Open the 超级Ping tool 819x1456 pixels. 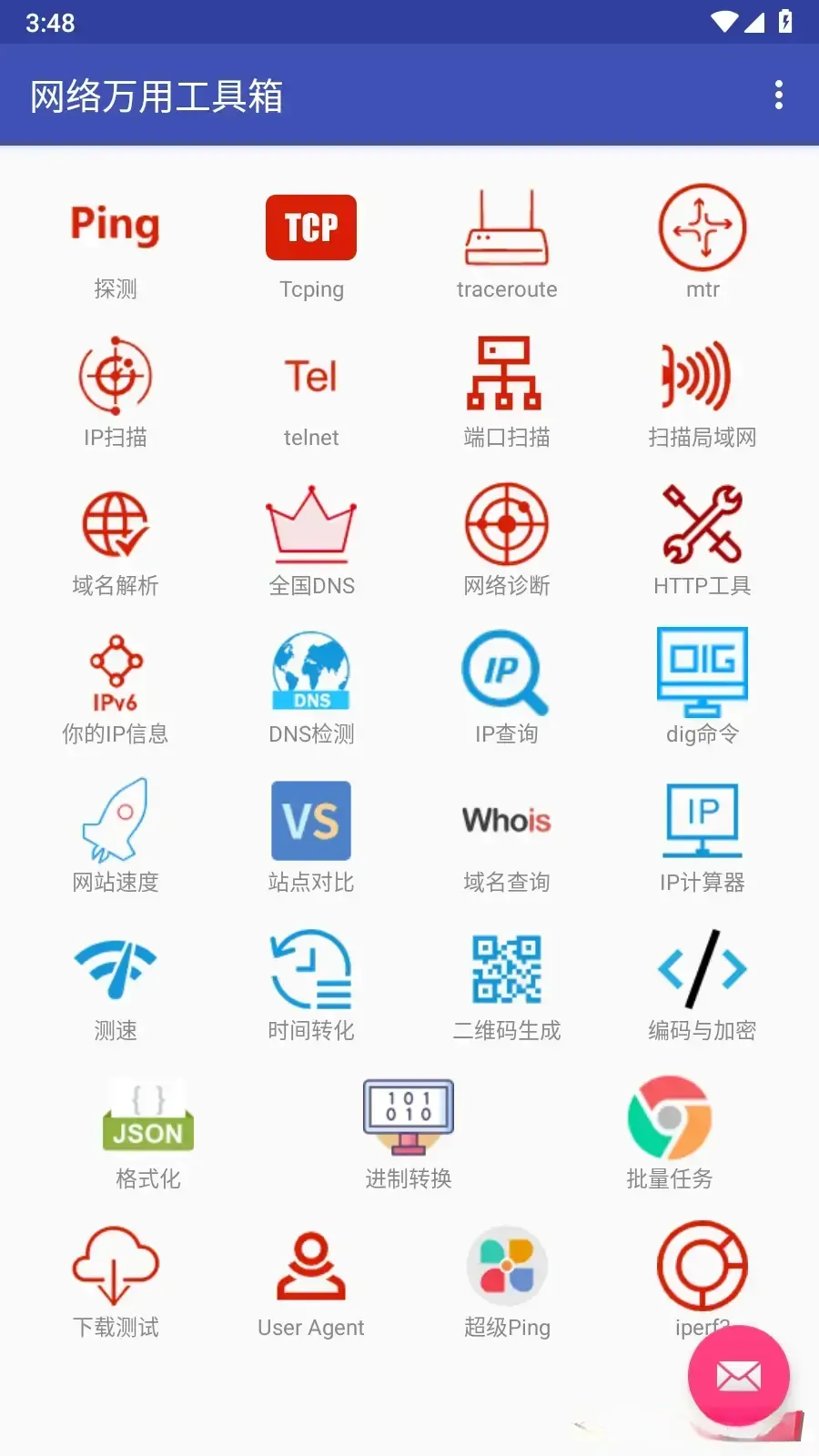(507, 1281)
